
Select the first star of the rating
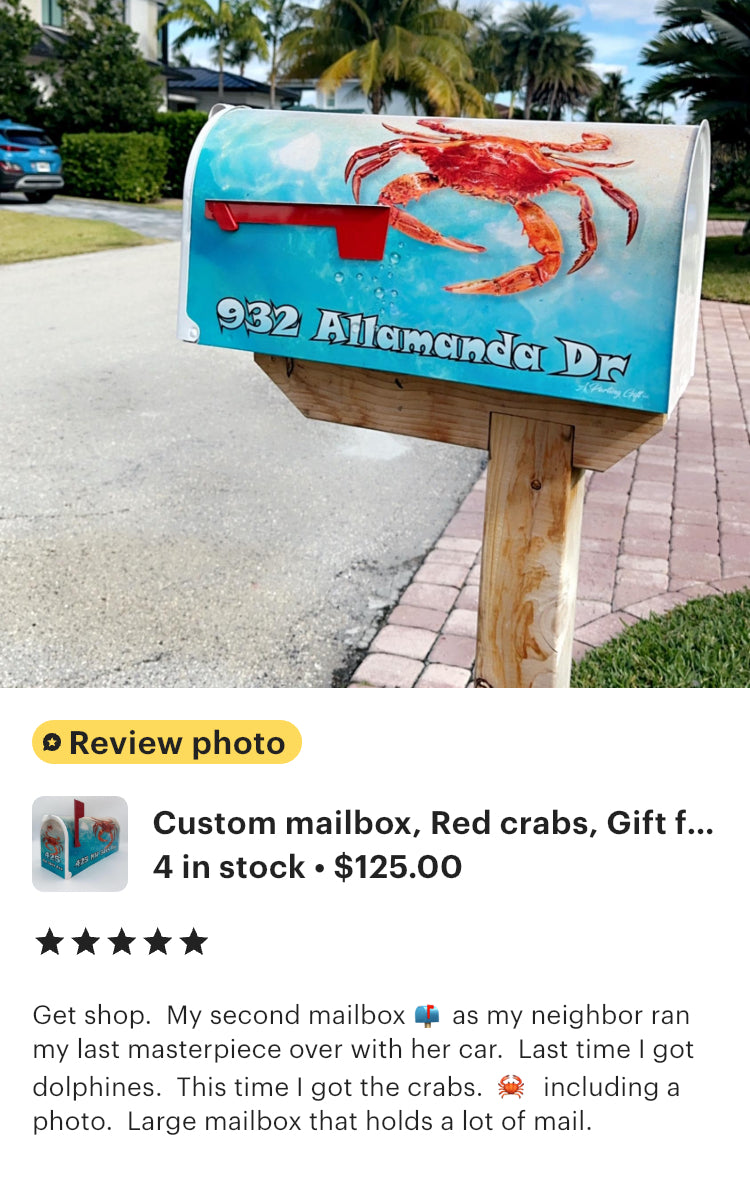[51, 940]
